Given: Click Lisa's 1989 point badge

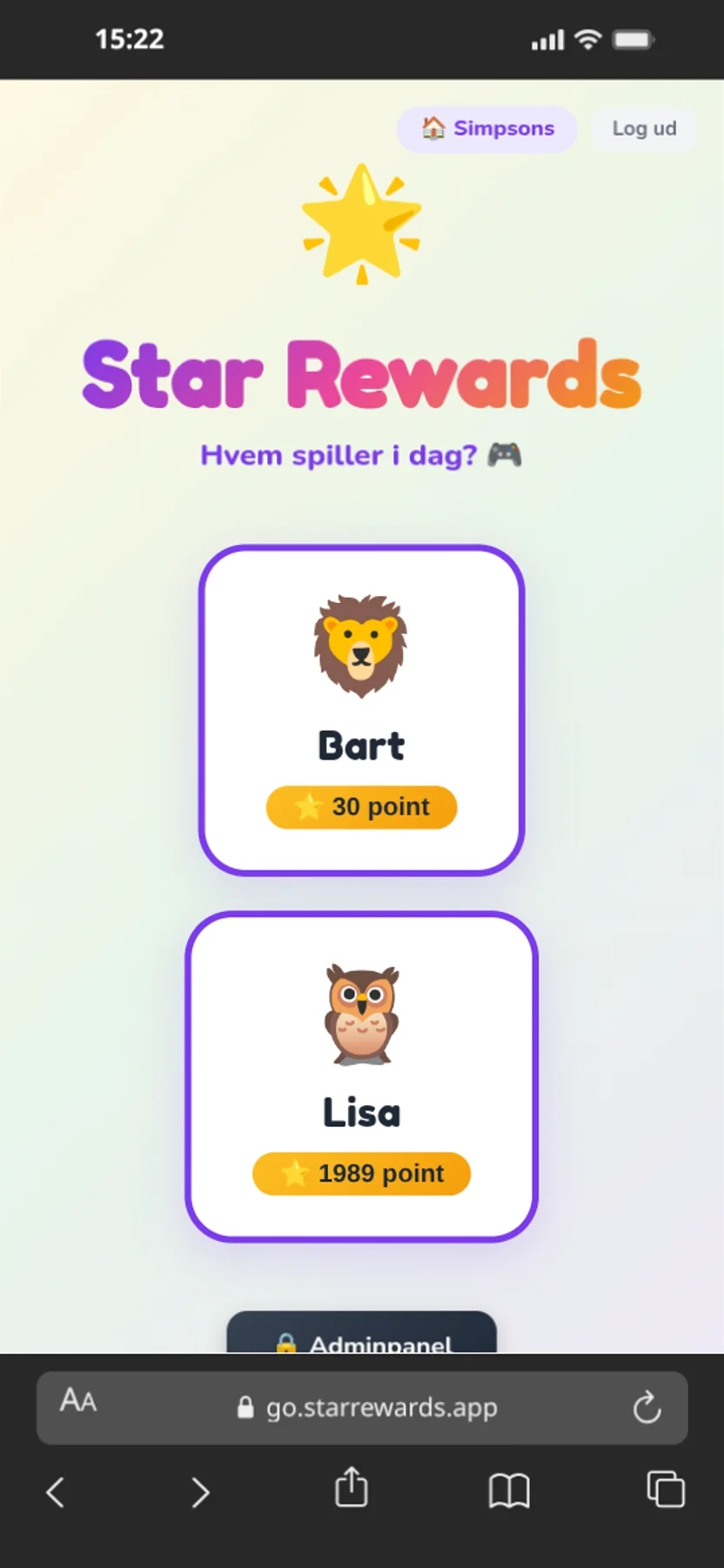Looking at the screenshot, I should click(360, 1173).
